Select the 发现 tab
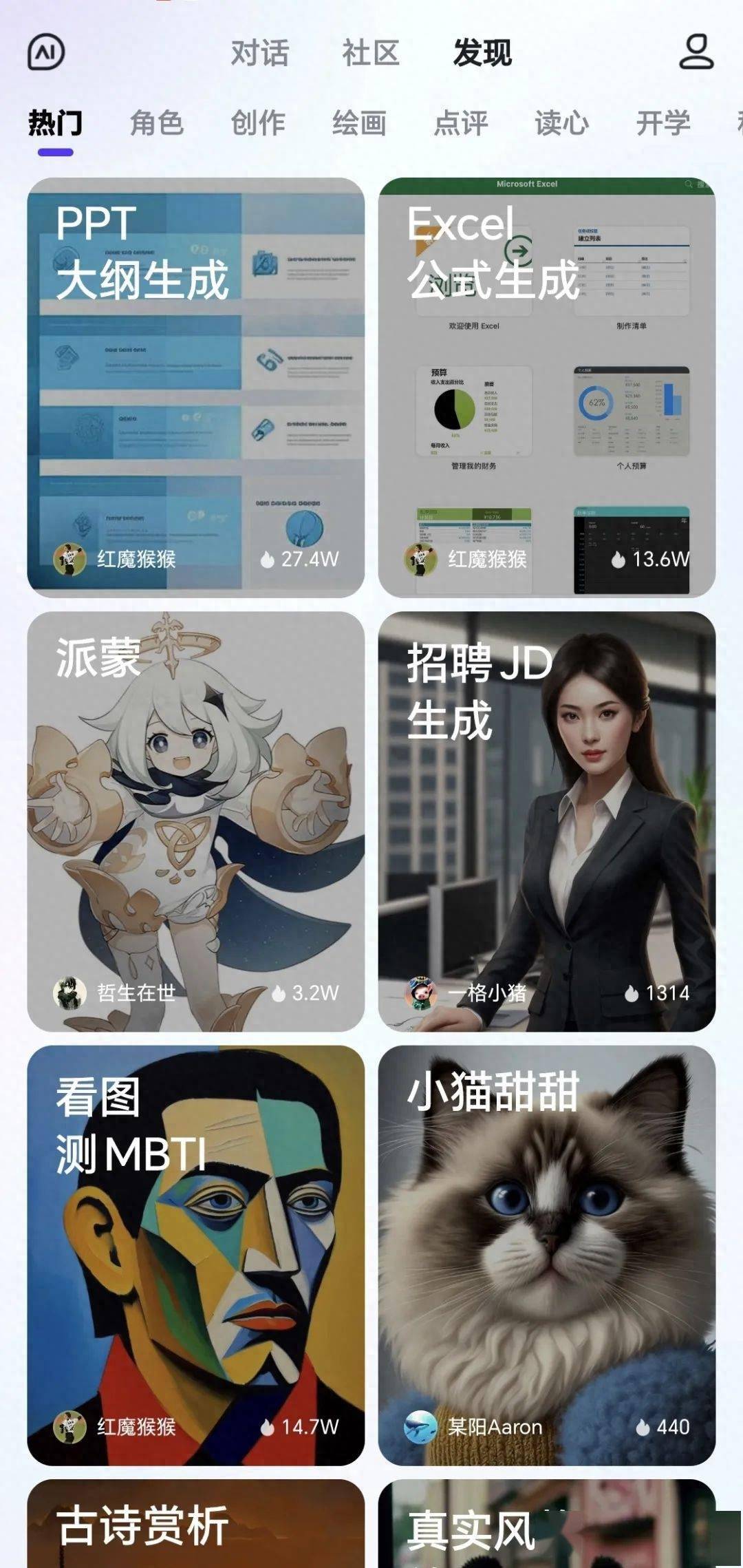 [482, 53]
